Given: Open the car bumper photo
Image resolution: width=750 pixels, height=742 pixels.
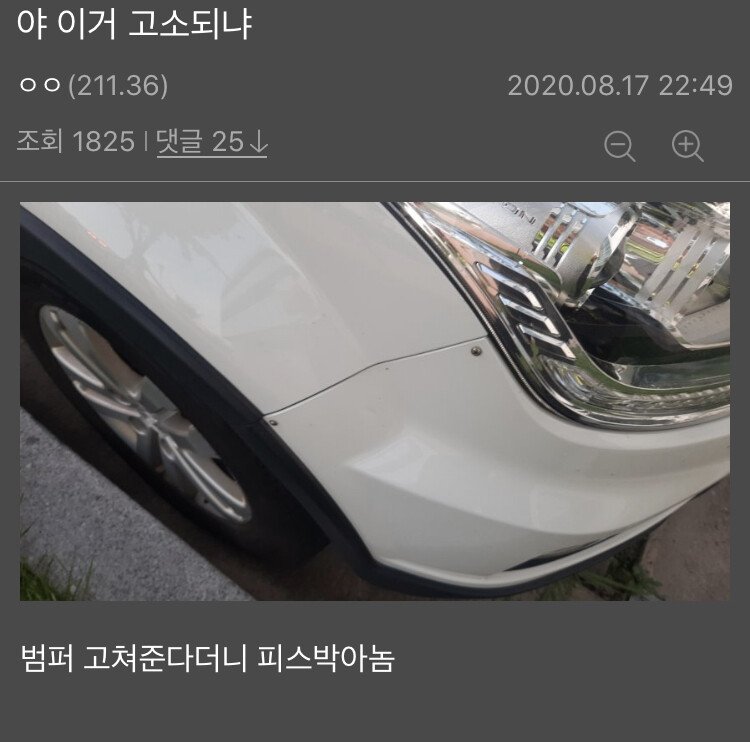Looking at the screenshot, I should coord(375,401).
